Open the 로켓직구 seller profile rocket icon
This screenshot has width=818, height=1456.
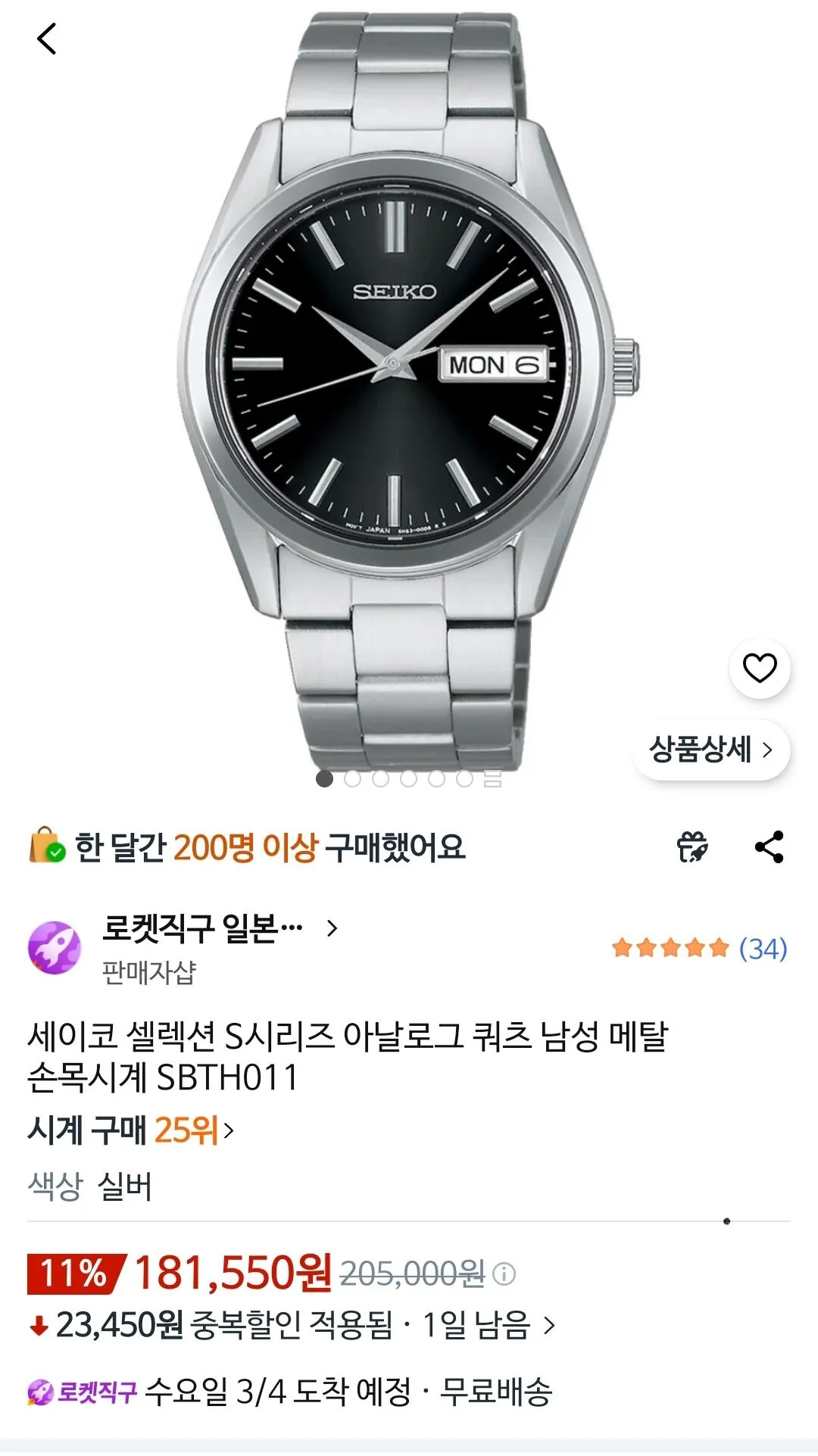tap(55, 948)
